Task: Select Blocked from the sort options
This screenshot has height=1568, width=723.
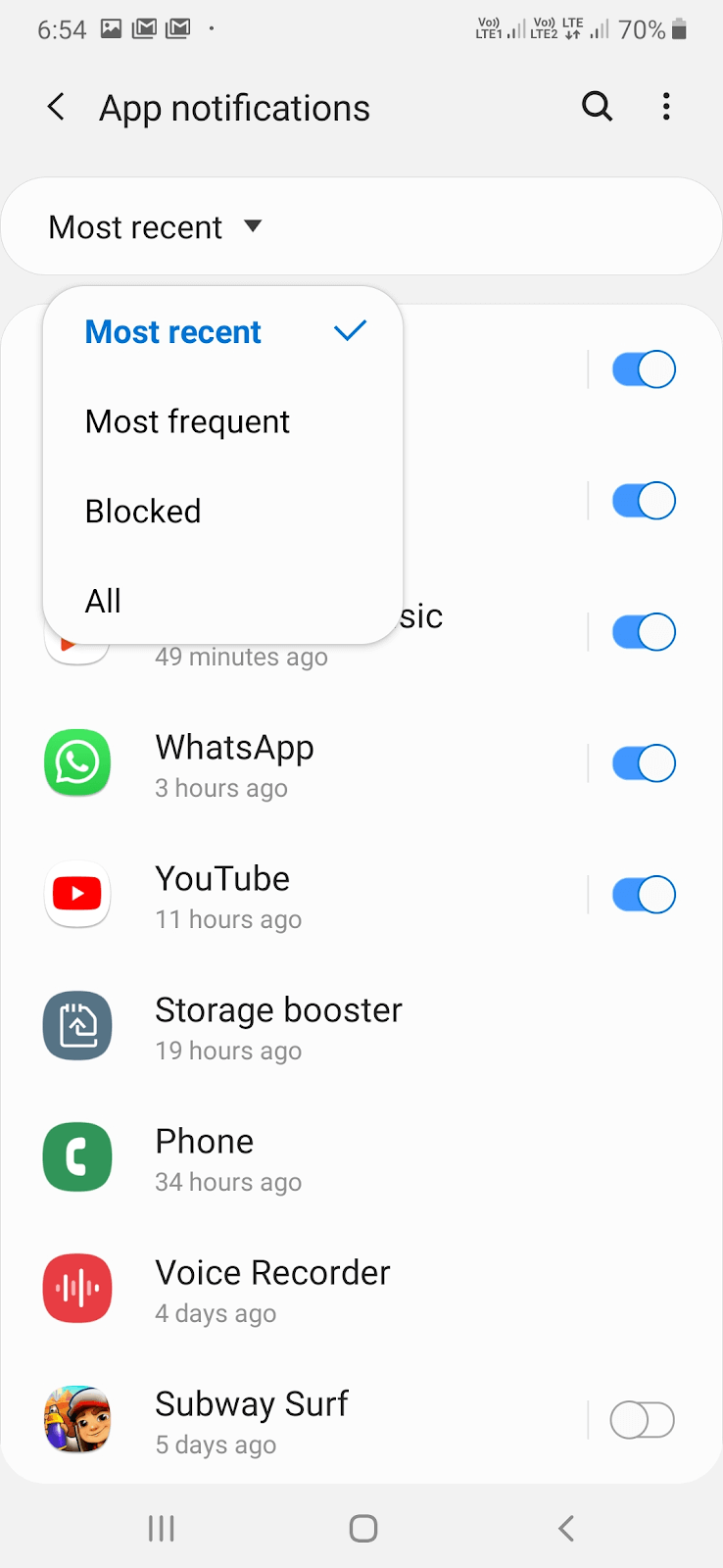Action: coord(142,511)
